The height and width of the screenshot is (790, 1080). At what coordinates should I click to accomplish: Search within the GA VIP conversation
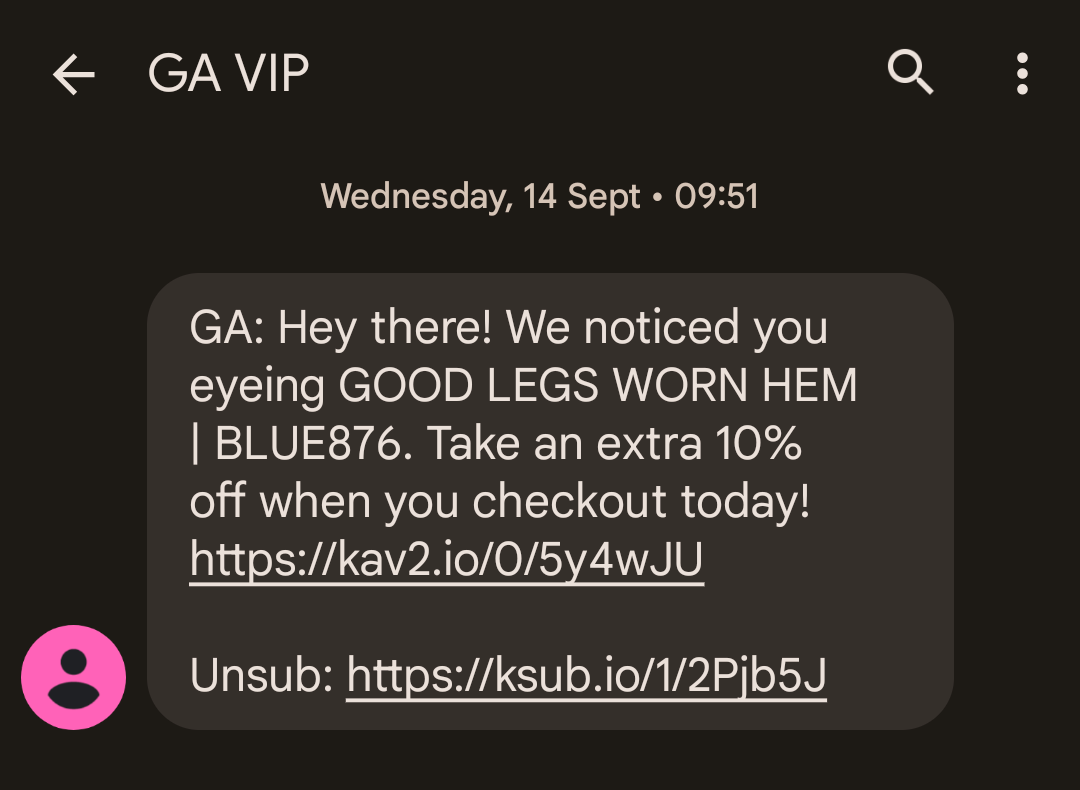coord(910,73)
